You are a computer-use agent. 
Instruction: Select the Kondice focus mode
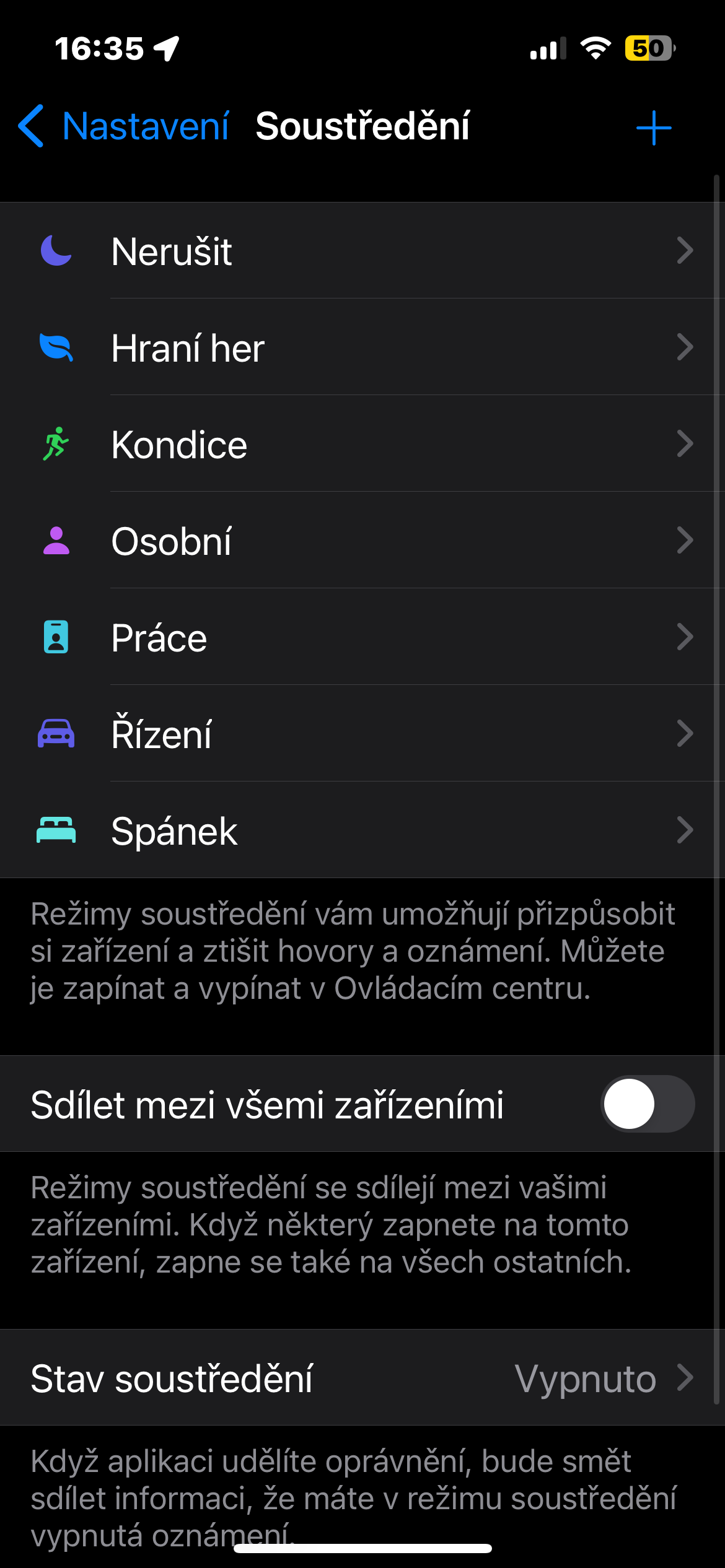(362, 444)
